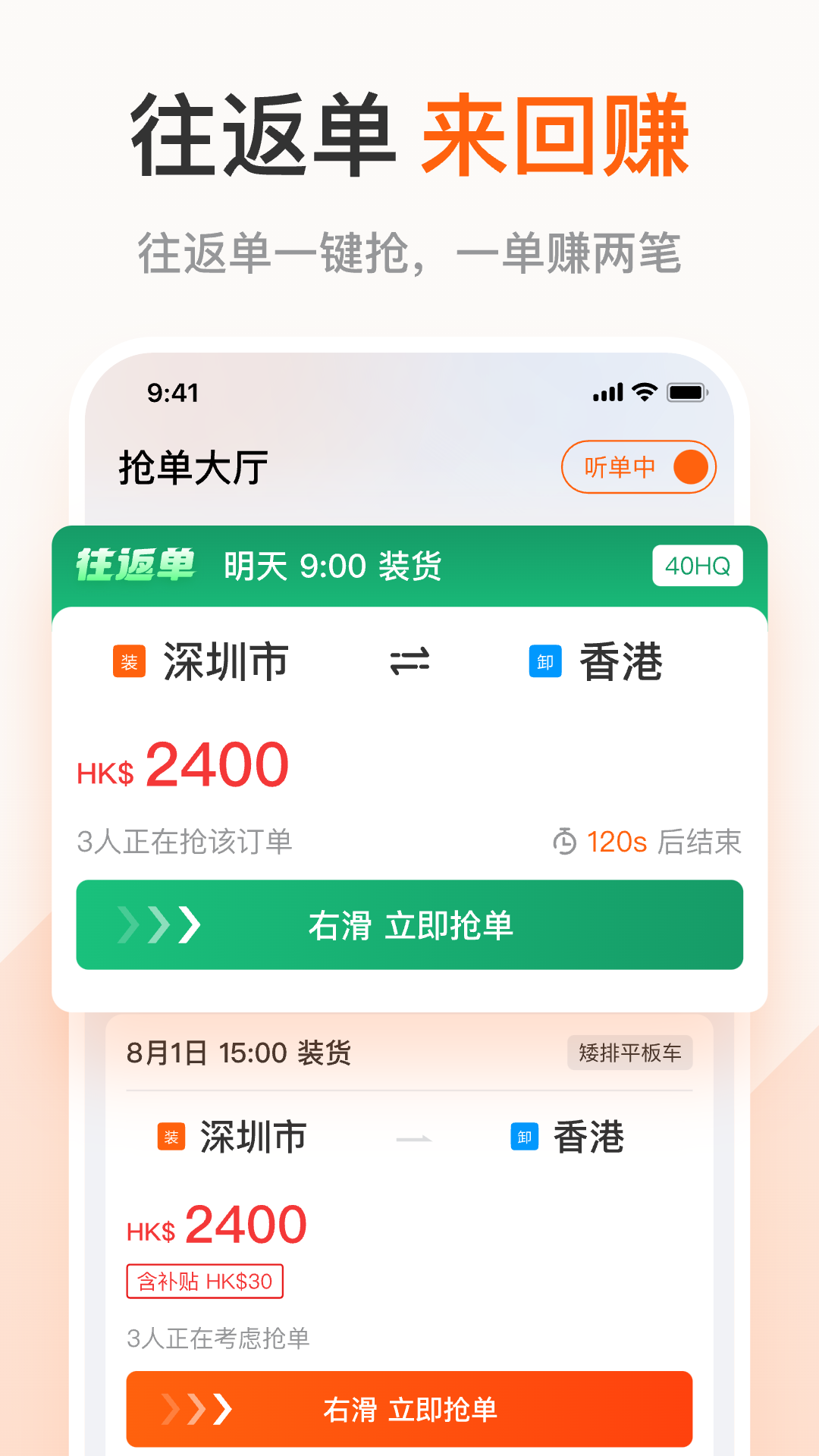The image size is (819, 1456).
Task: Tap the blue 卸 unloading icon beside 香港
Action: coord(544,661)
